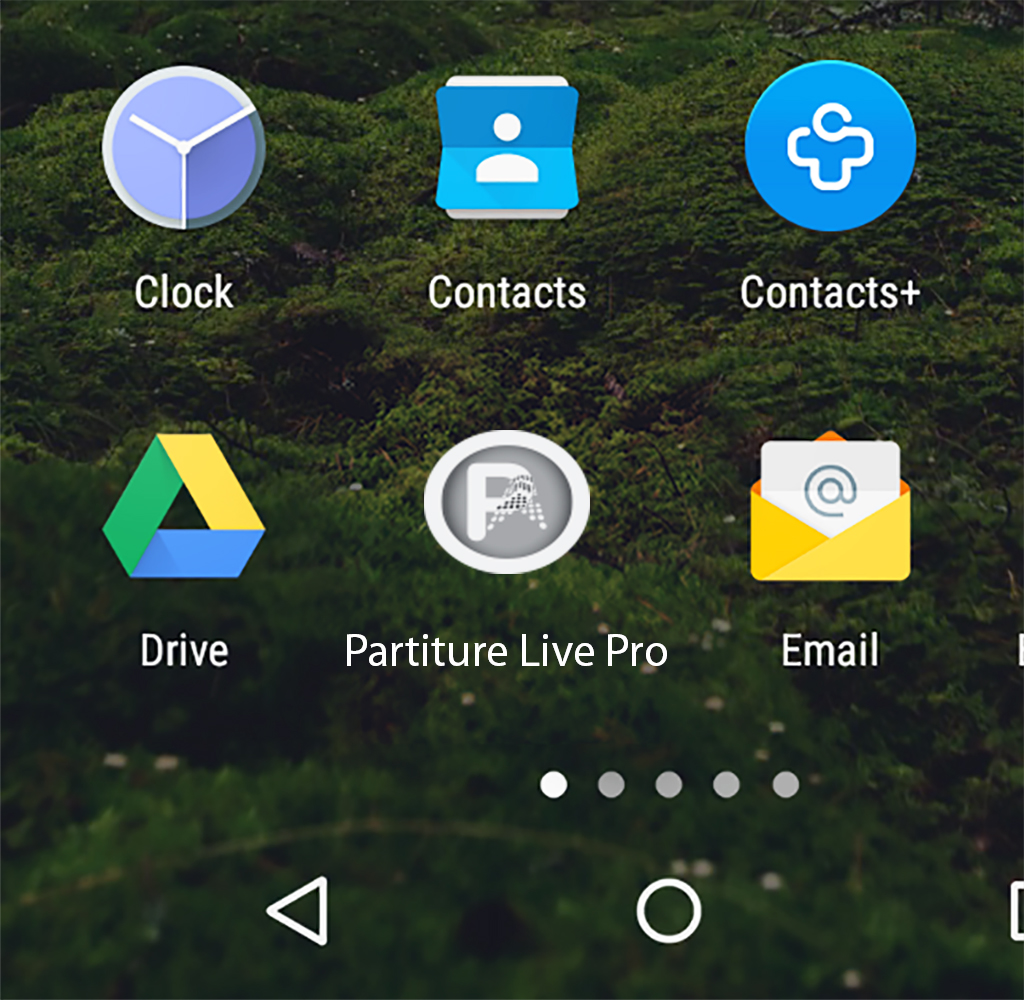Open the Email app

tap(830, 509)
